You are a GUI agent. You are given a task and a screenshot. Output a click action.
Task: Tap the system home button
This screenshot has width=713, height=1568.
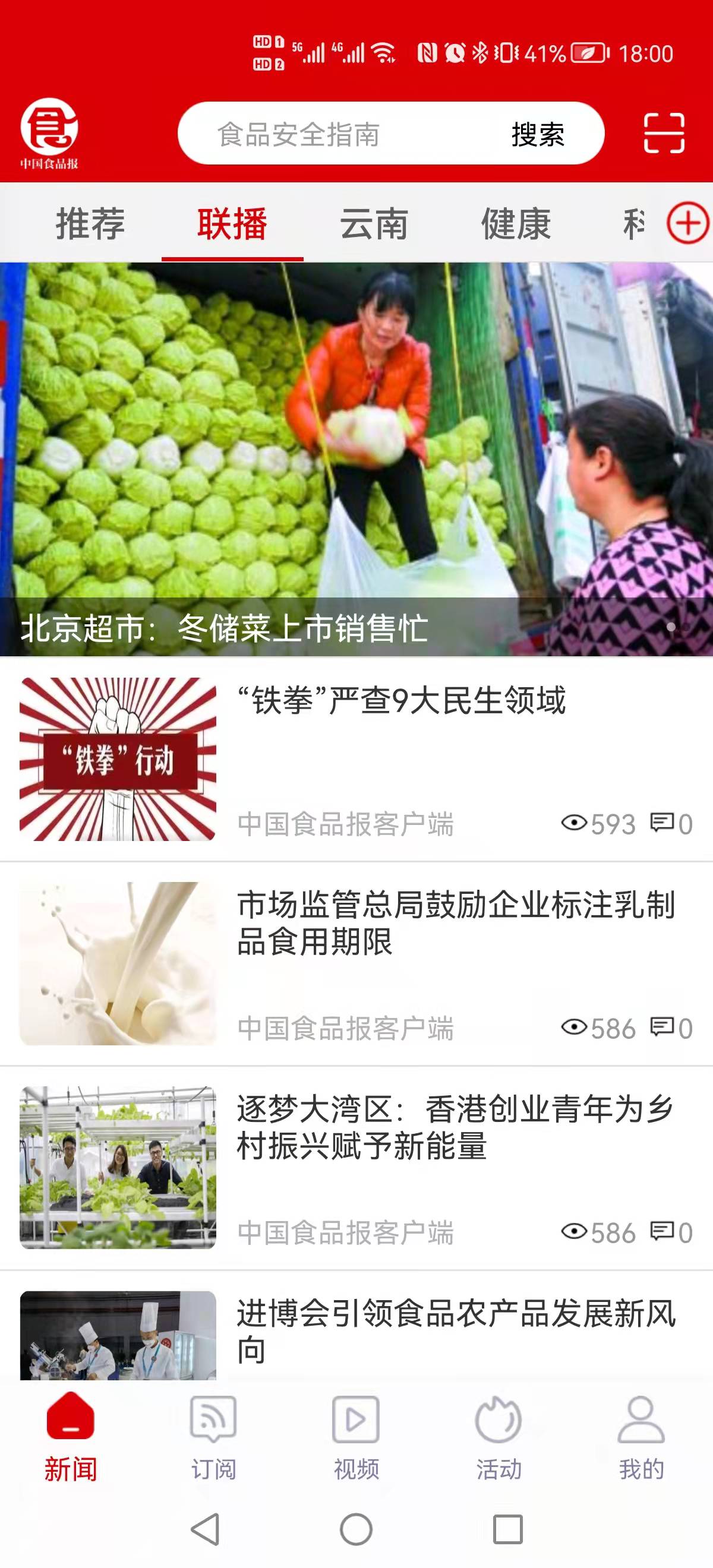(x=356, y=1529)
